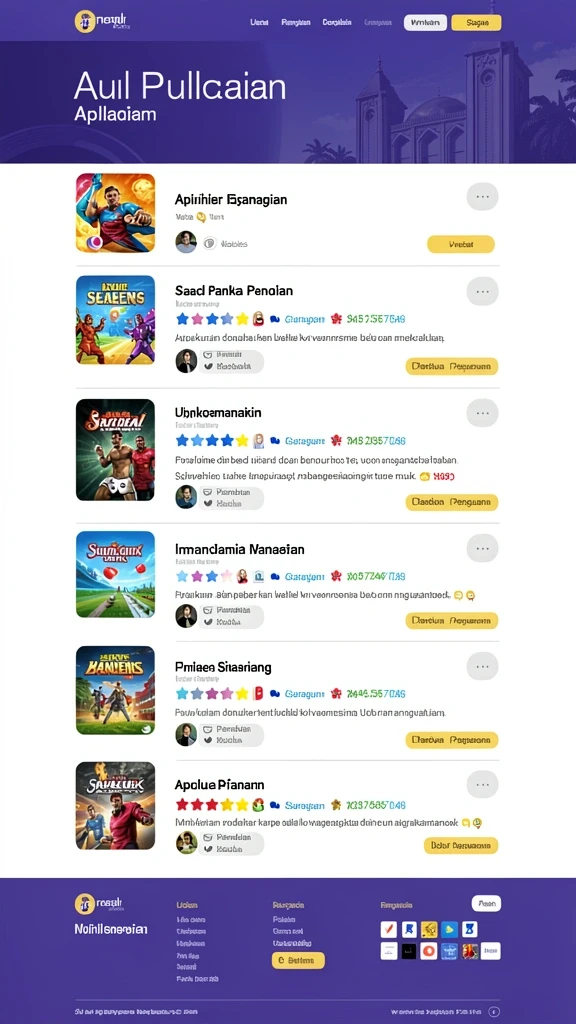This screenshot has width=576, height=1024.
Task: Open the three-dot menu for Pmiaea Sitaariang
Action: point(483,666)
